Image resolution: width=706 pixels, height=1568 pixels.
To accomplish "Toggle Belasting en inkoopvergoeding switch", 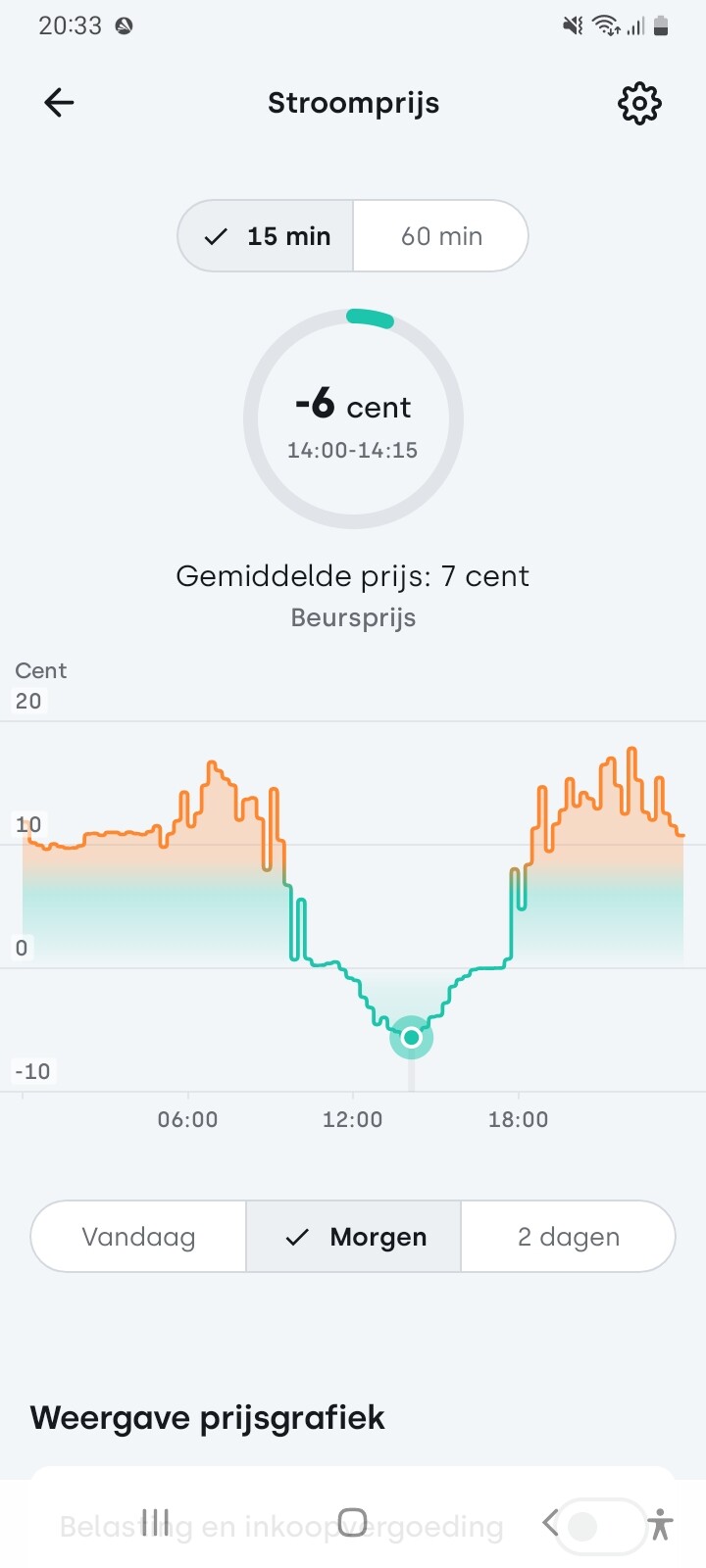I will [x=599, y=1526].
